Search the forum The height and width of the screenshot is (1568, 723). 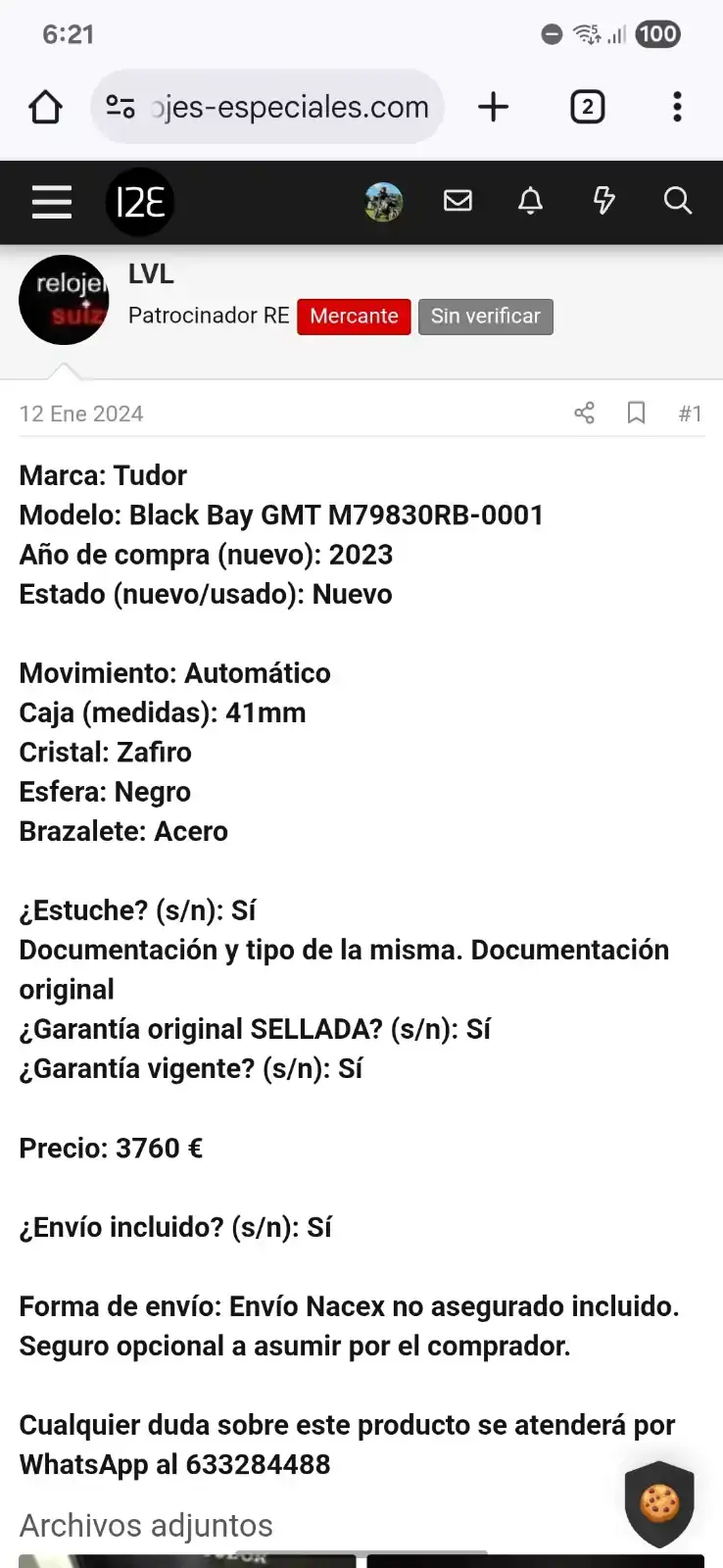[677, 202]
